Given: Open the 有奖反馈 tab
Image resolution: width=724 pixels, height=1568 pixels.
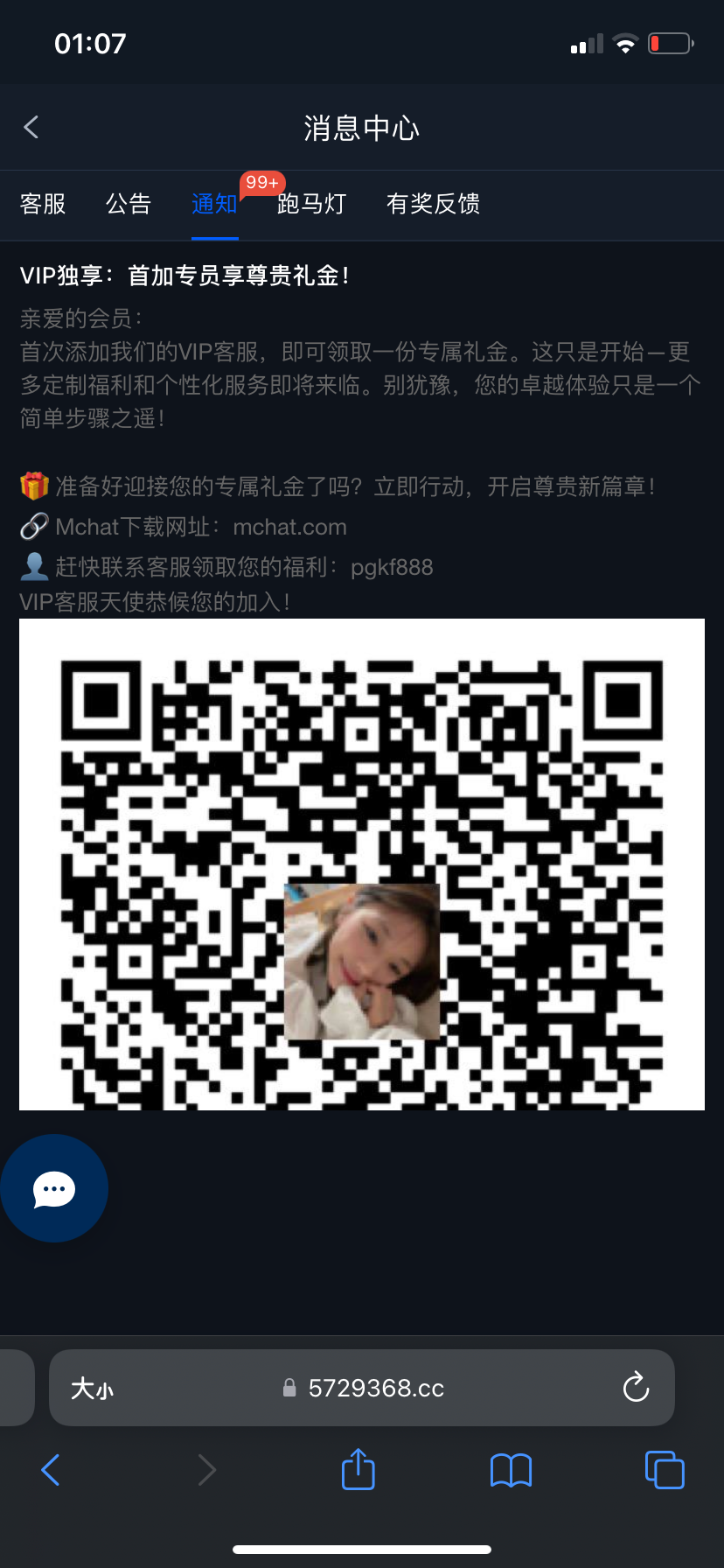Looking at the screenshot, I should pyautogui.click(x=433, y=204).
